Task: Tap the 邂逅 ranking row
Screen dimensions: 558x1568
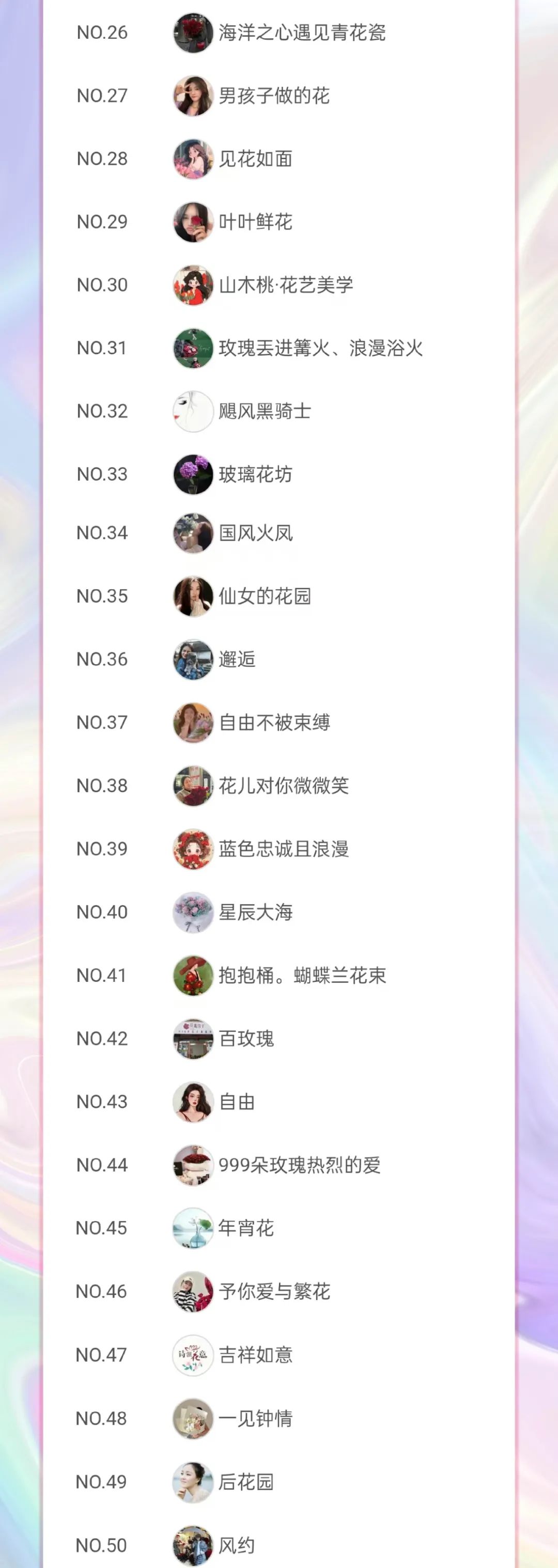Action: 237,659
